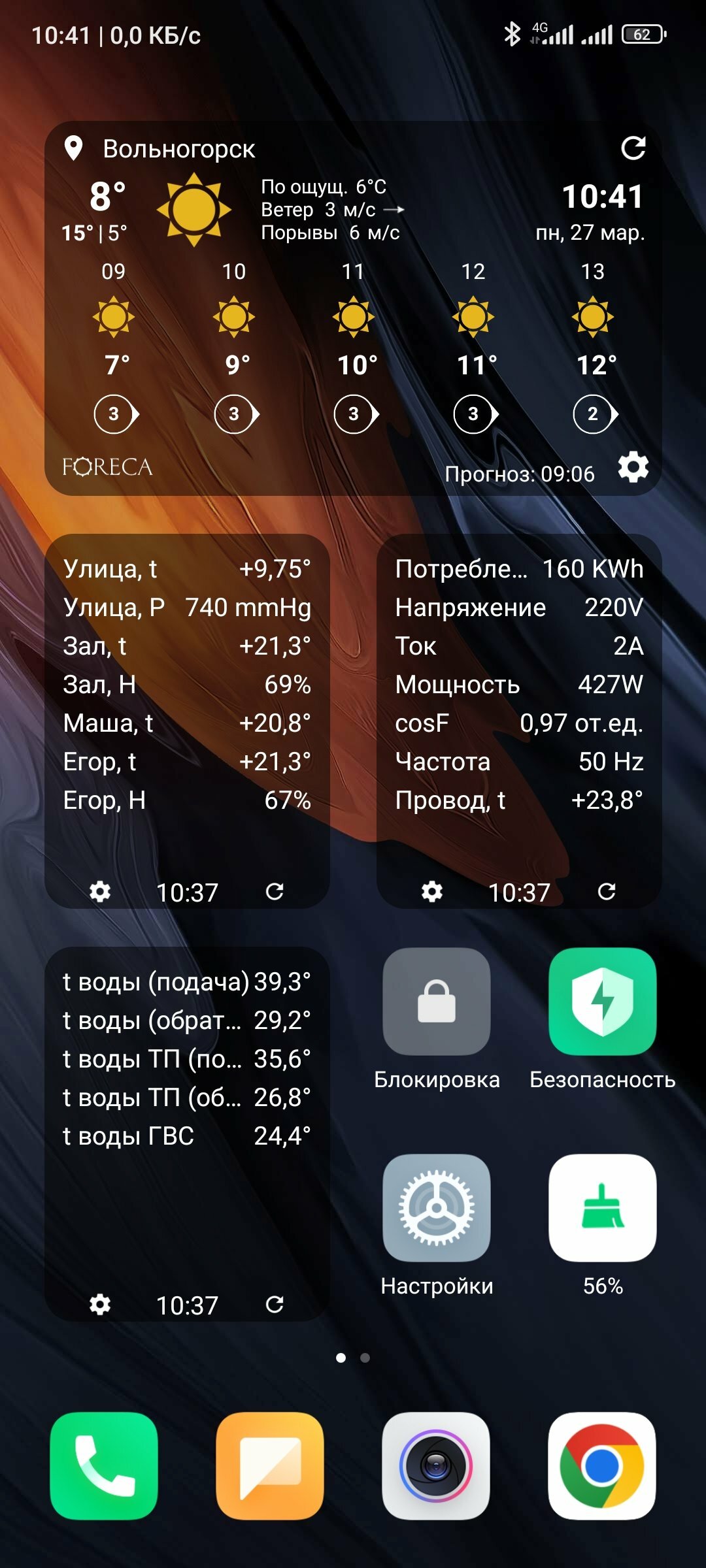This screenshot has width=706, height=1568.
Task: Open the Безопасность app
Action: [603, 1002]
